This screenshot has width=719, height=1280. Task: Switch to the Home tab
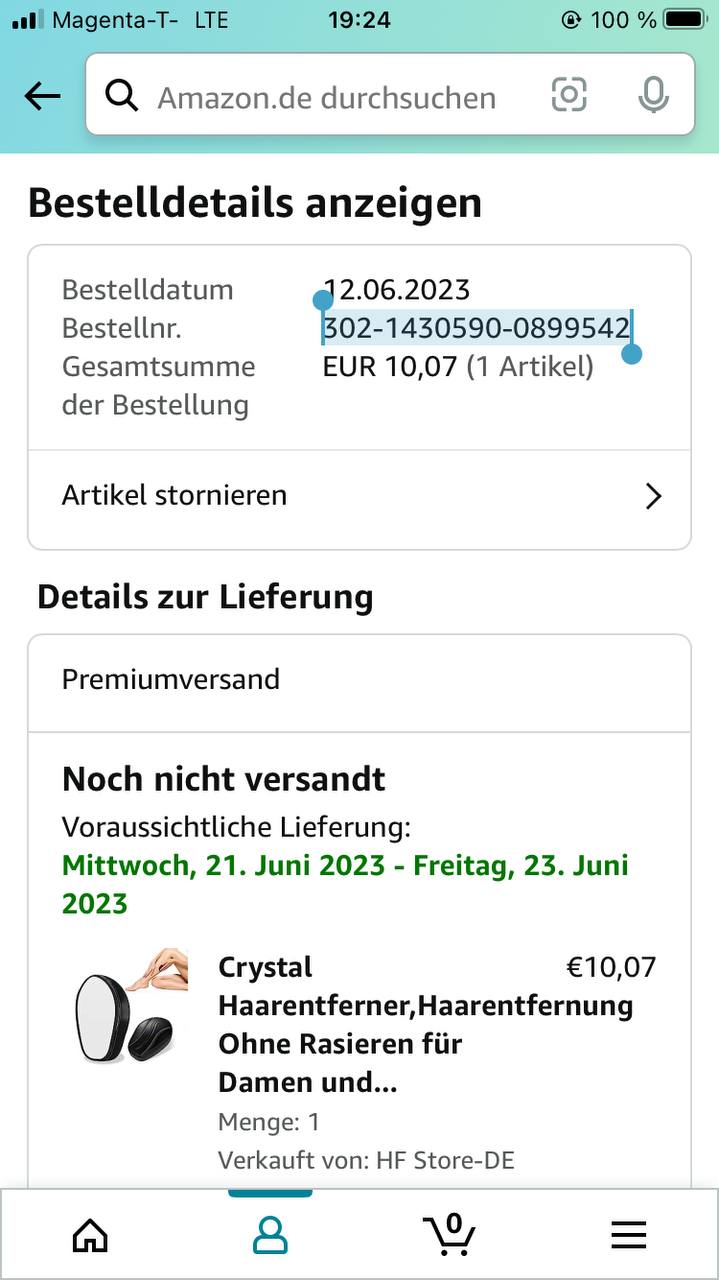(90, 1236)
